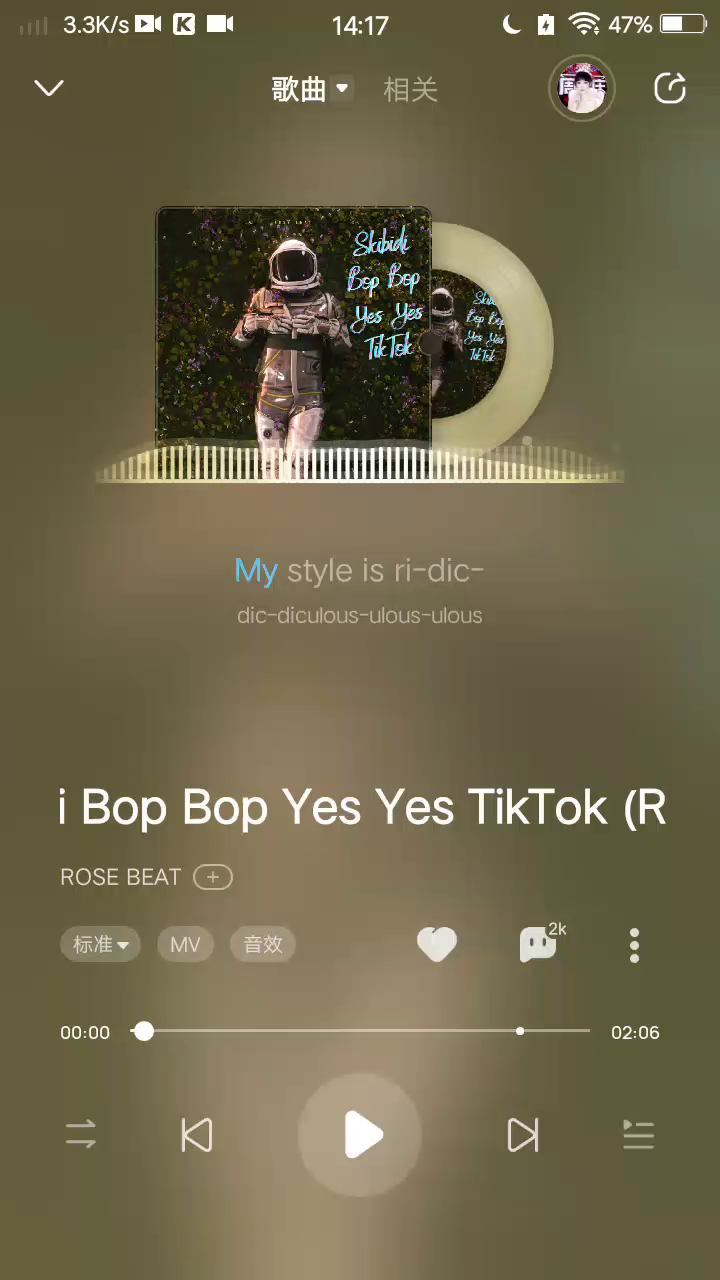Viewport: 720px width, 1280px height.
Task: Skip to the next track
Action: [523, 1135]
